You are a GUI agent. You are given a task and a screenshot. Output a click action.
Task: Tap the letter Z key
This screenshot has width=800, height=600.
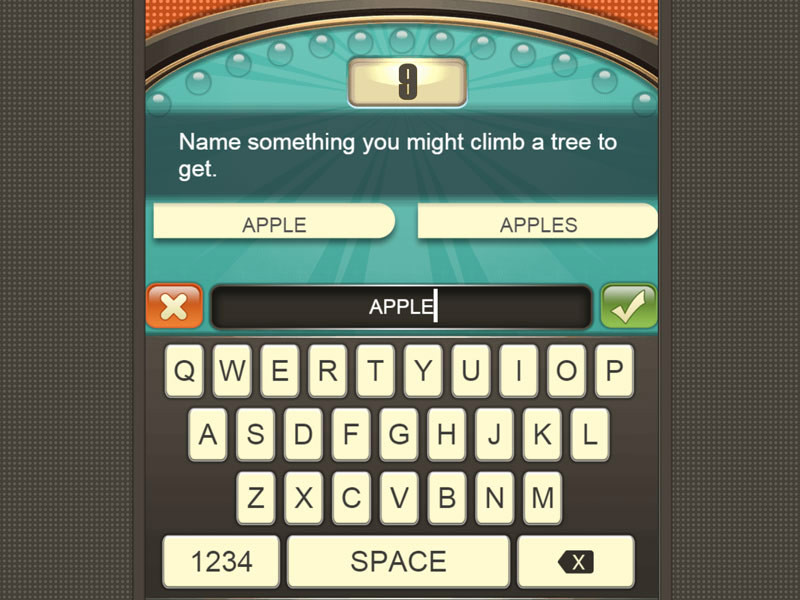coord(255,498)
